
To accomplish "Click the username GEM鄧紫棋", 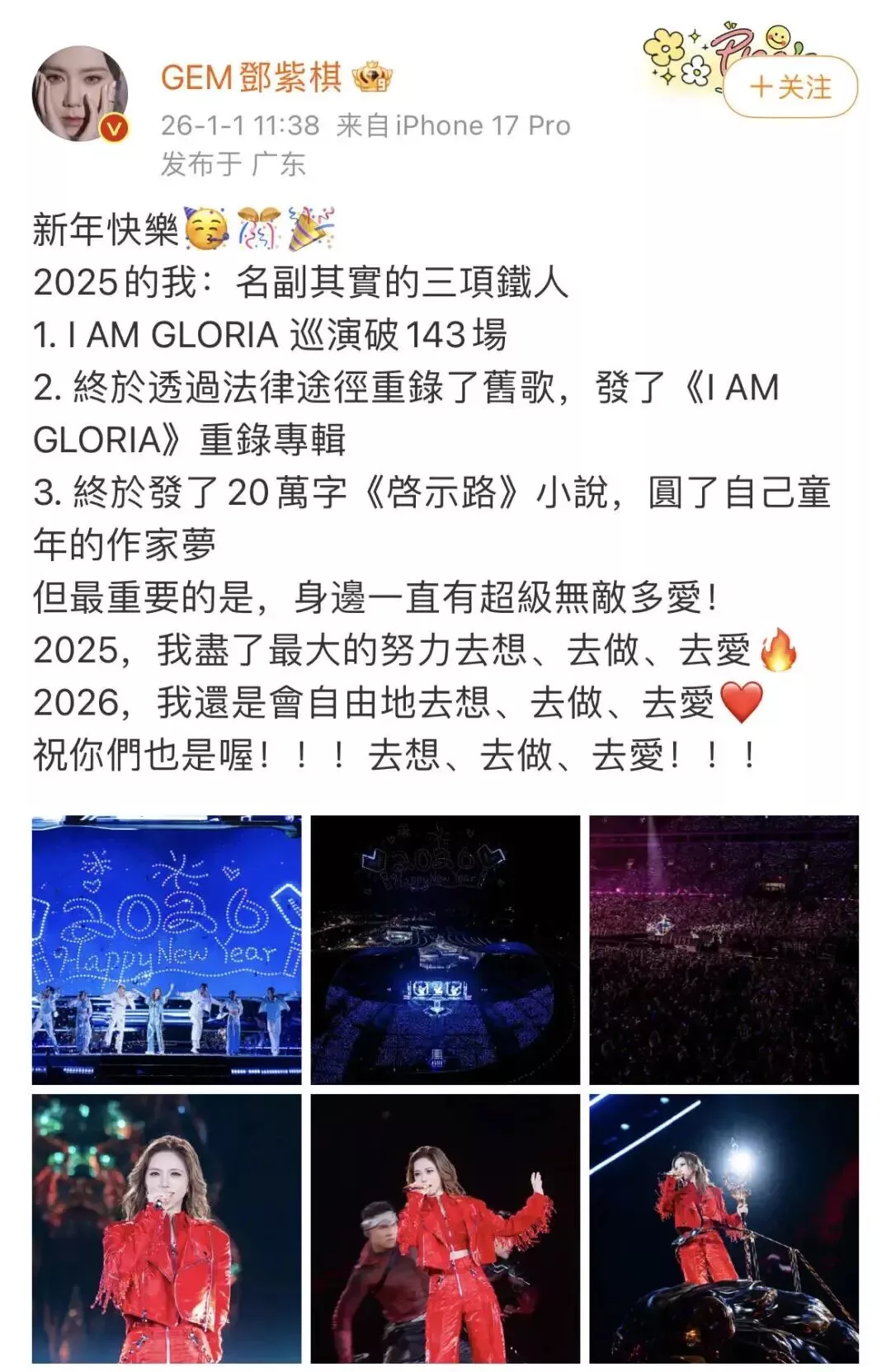I will 250,76.
